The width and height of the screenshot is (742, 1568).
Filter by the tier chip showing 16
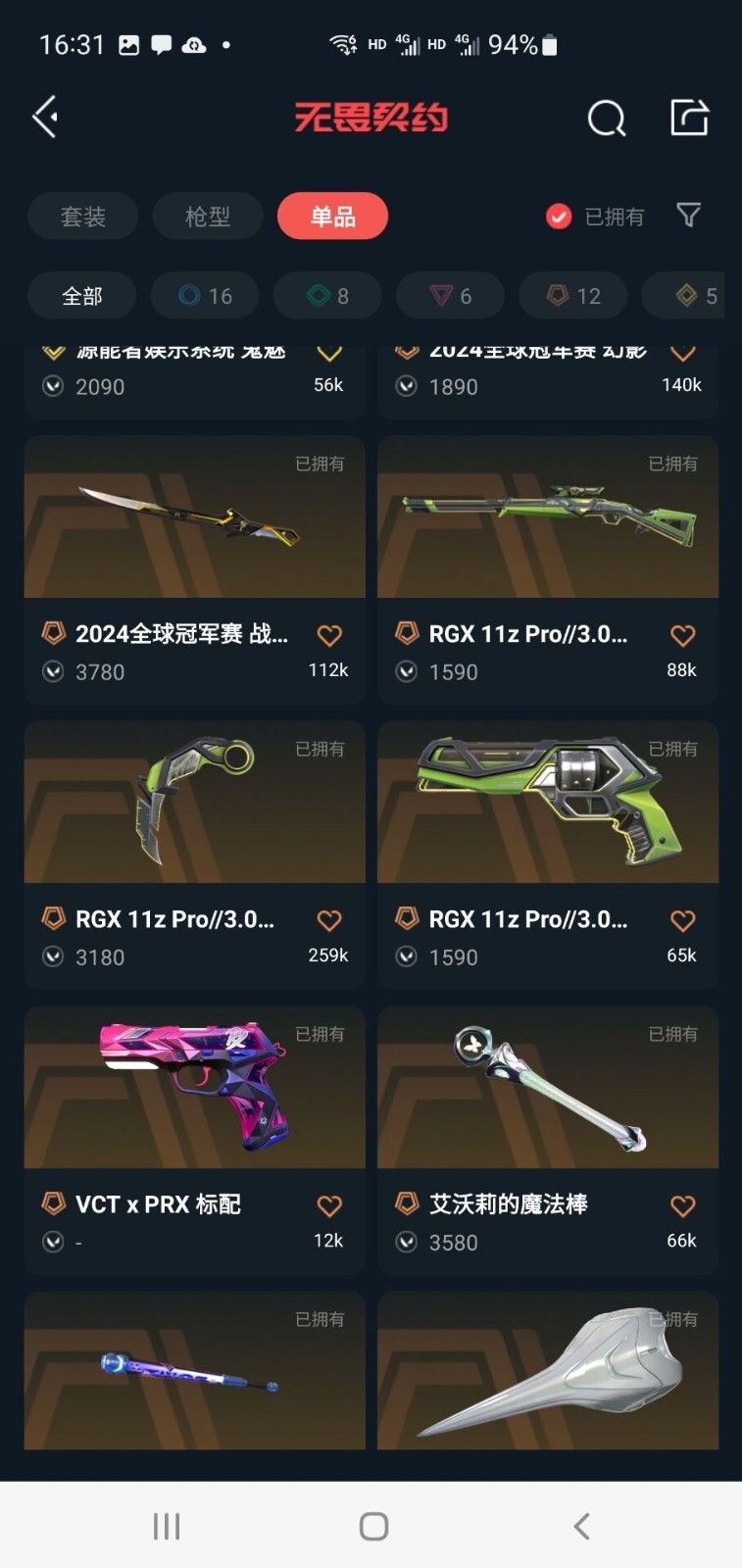[x=205, y=296]
